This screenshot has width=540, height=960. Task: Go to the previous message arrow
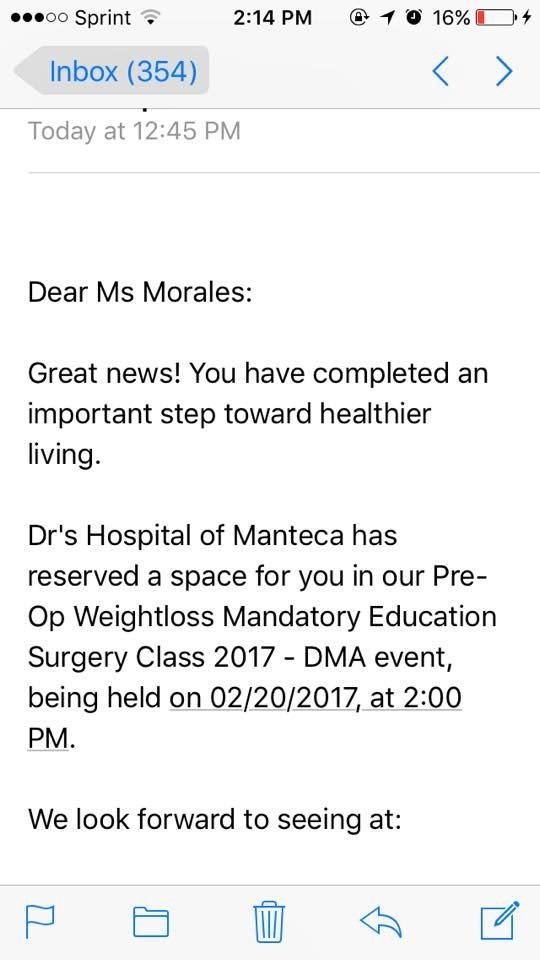point(440,72)
